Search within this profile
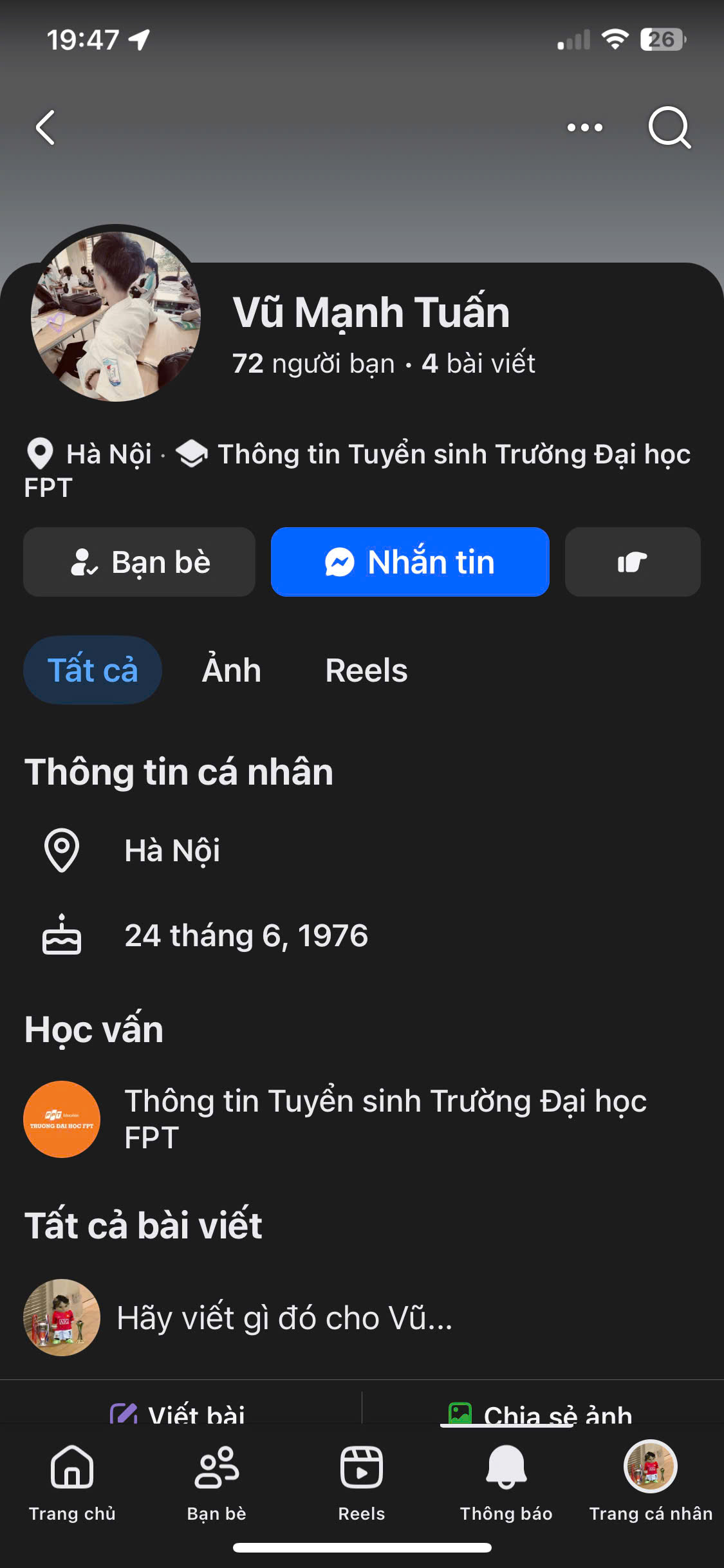724x1568 pixels. (x=669, y=127)
